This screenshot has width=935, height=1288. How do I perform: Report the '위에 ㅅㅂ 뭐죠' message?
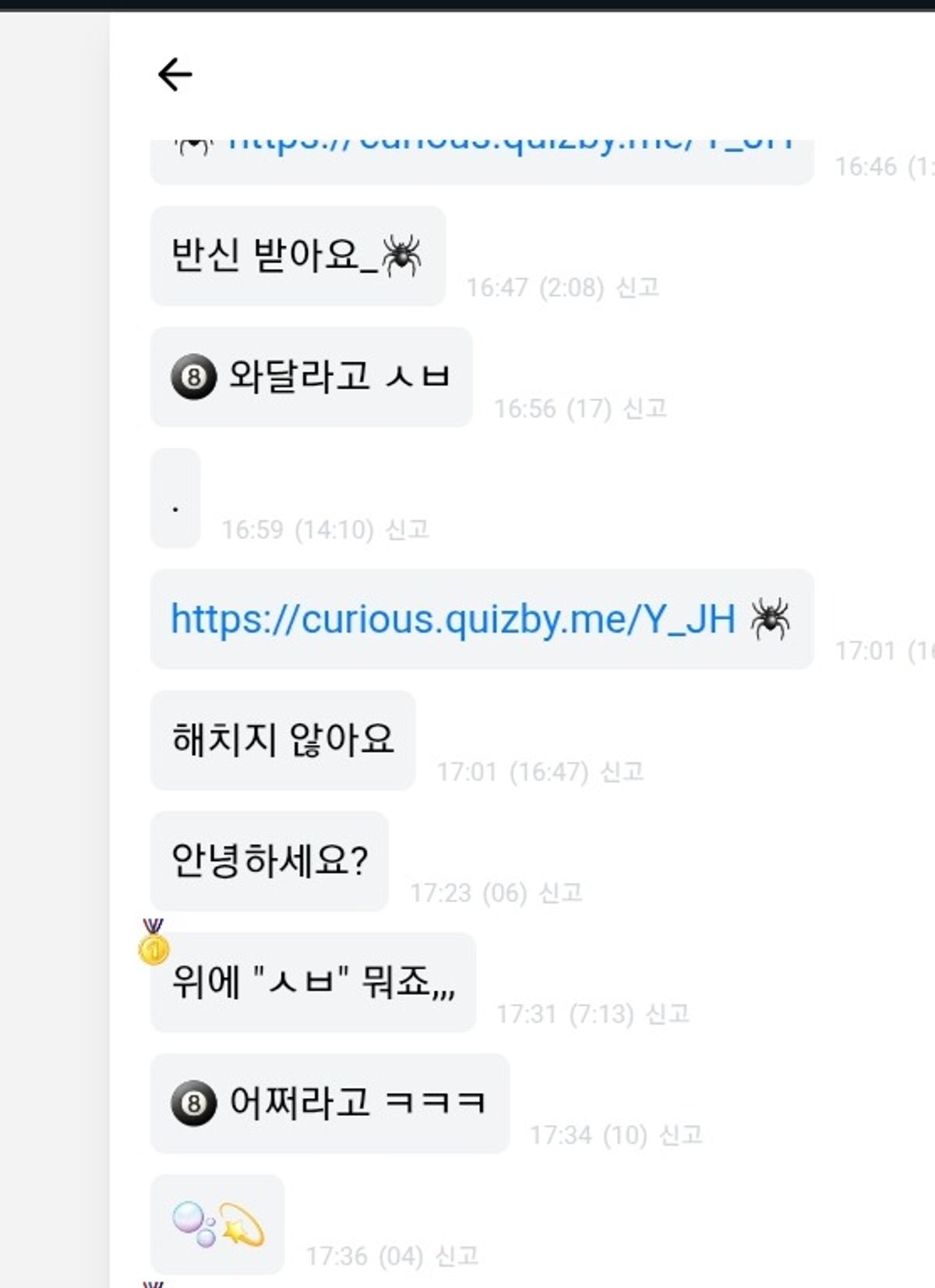pyautogui.click(x=669, y=1014)
